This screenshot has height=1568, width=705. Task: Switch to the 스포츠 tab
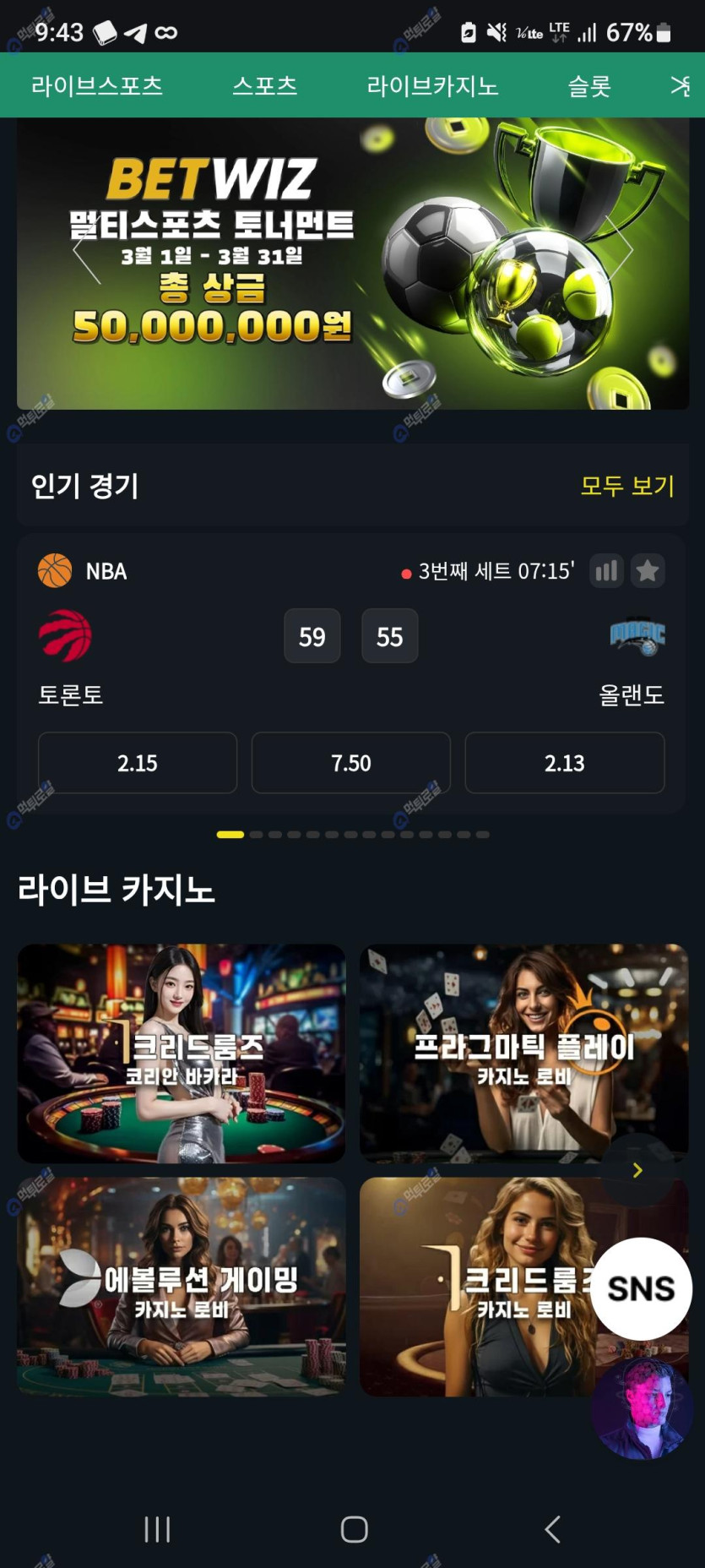264,85
